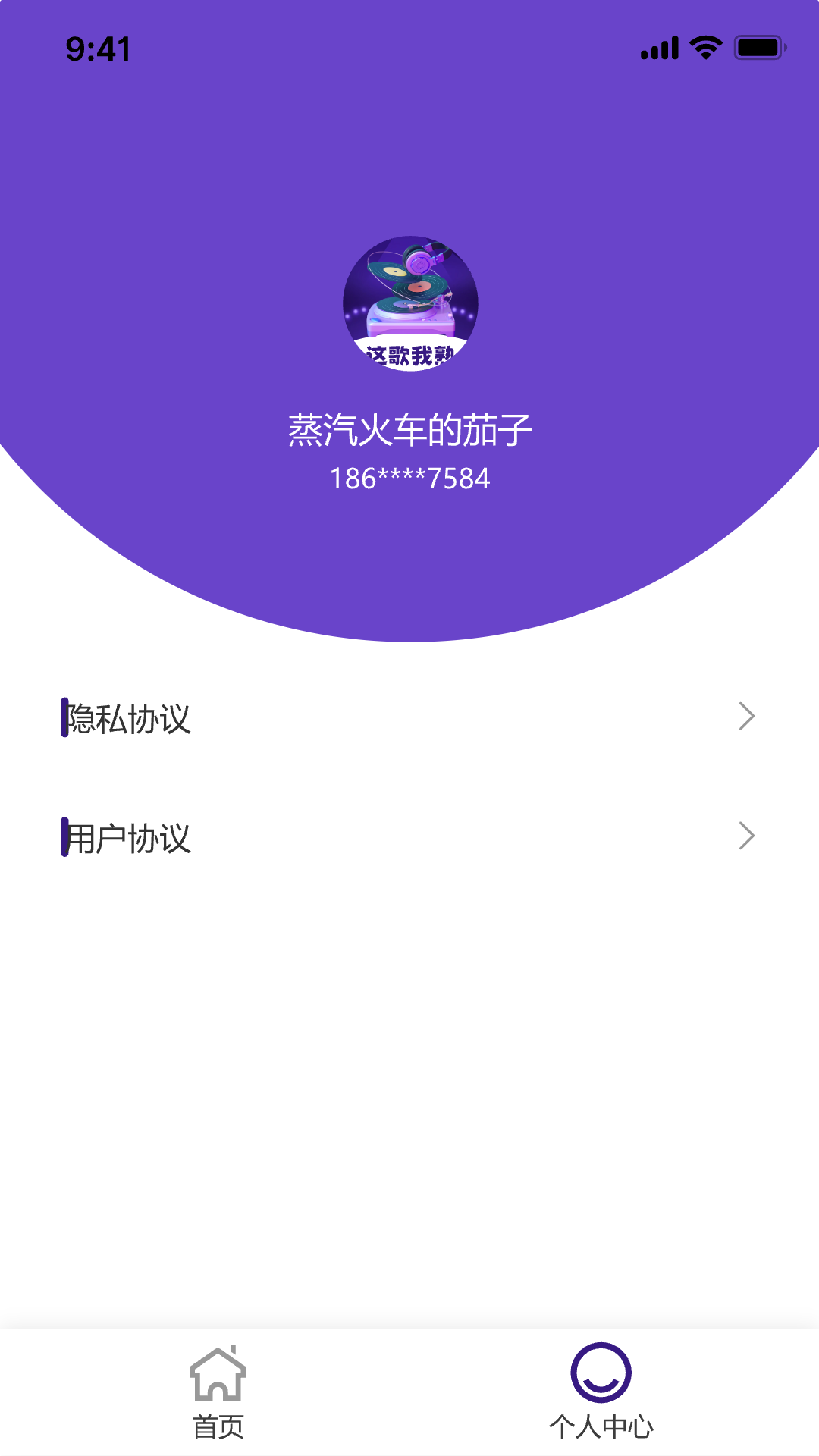
Task: Open the privacy agreement details arrow
Action: pyautogui.click(x=746, y=715)
